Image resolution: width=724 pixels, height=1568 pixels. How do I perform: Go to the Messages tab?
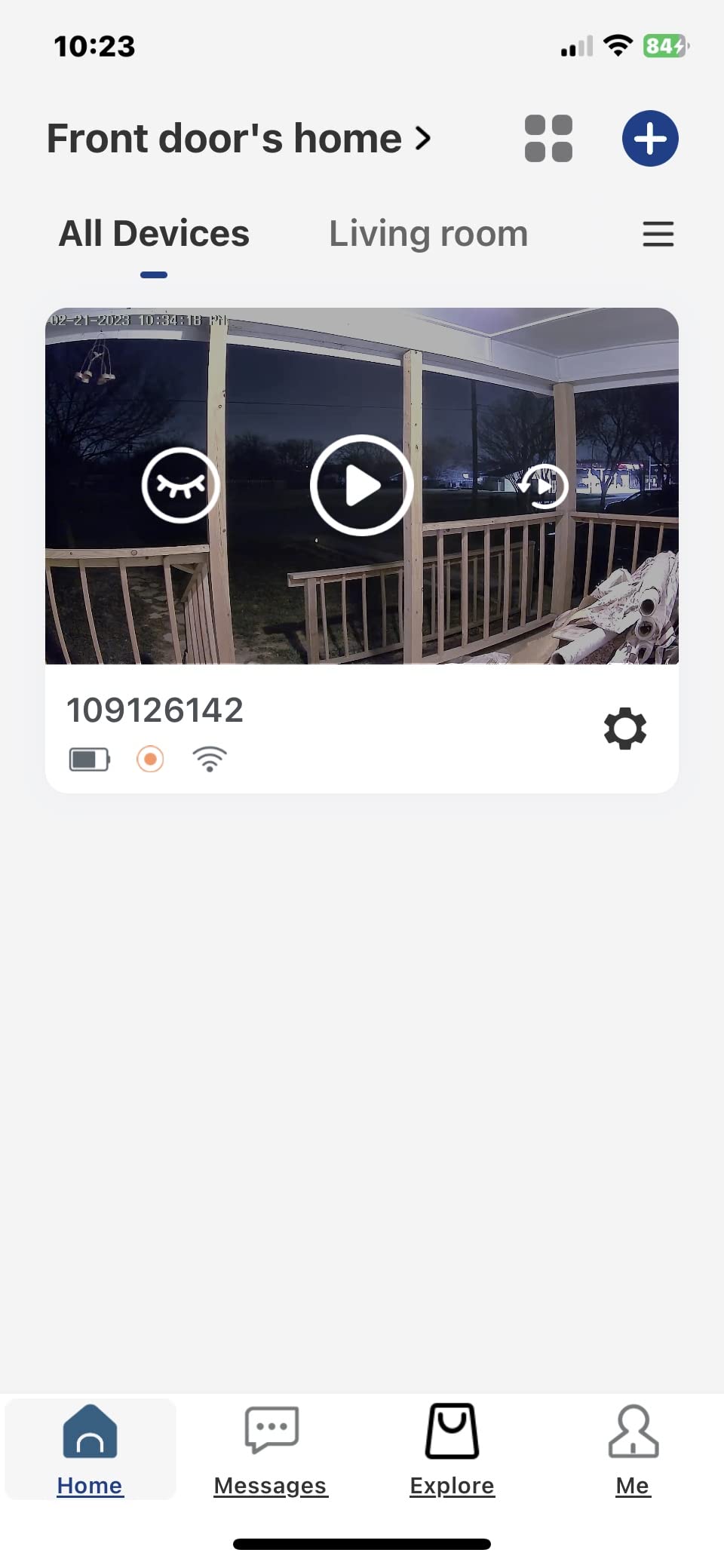coord(271,1450)
